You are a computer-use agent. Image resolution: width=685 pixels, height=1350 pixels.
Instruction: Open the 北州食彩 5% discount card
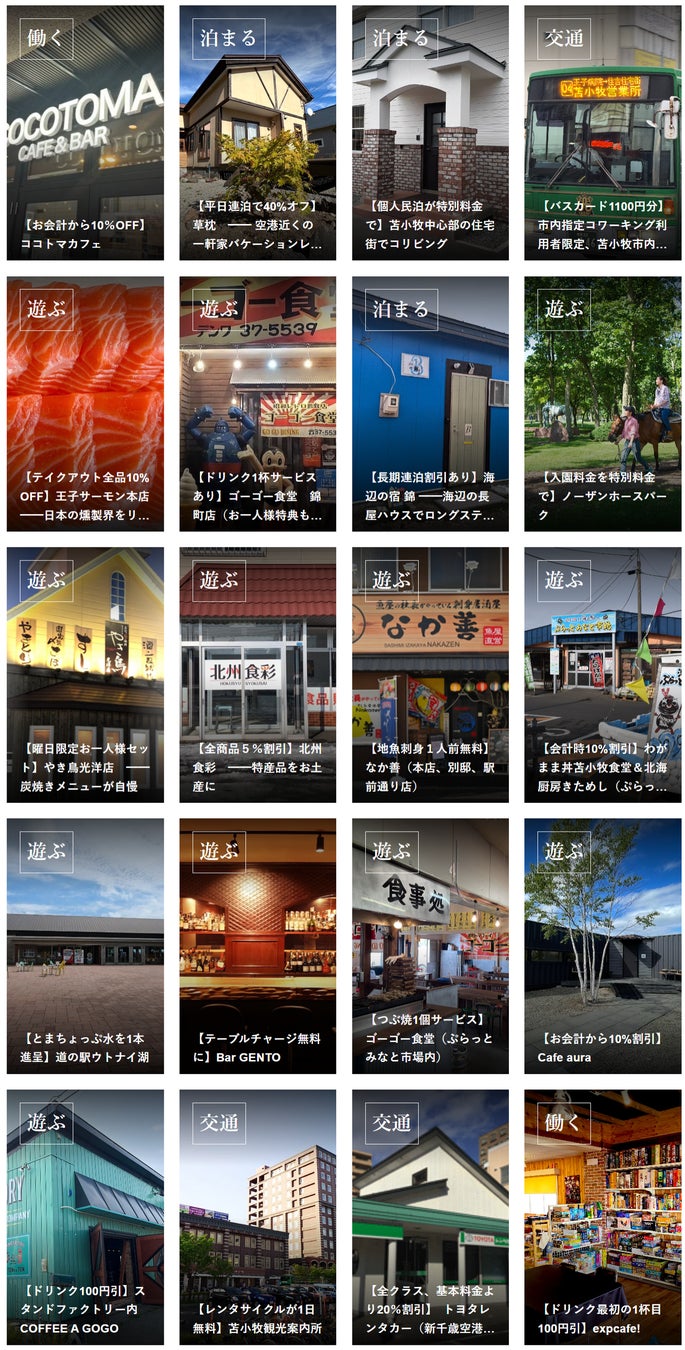(257, 675)
